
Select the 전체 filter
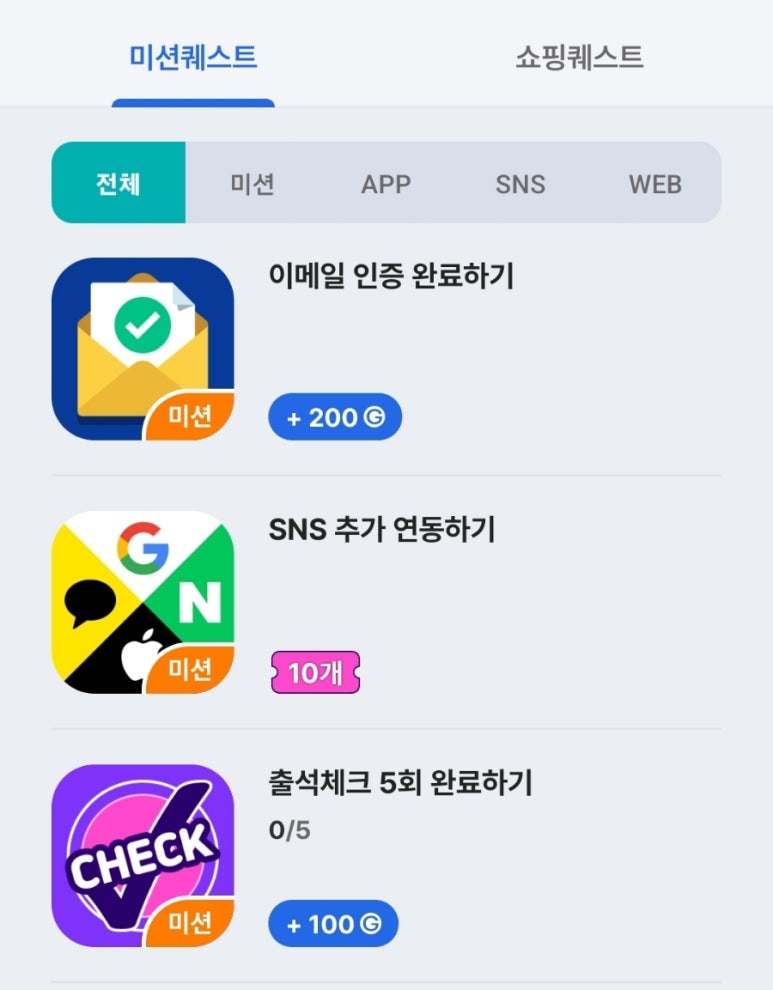[118, 183]
